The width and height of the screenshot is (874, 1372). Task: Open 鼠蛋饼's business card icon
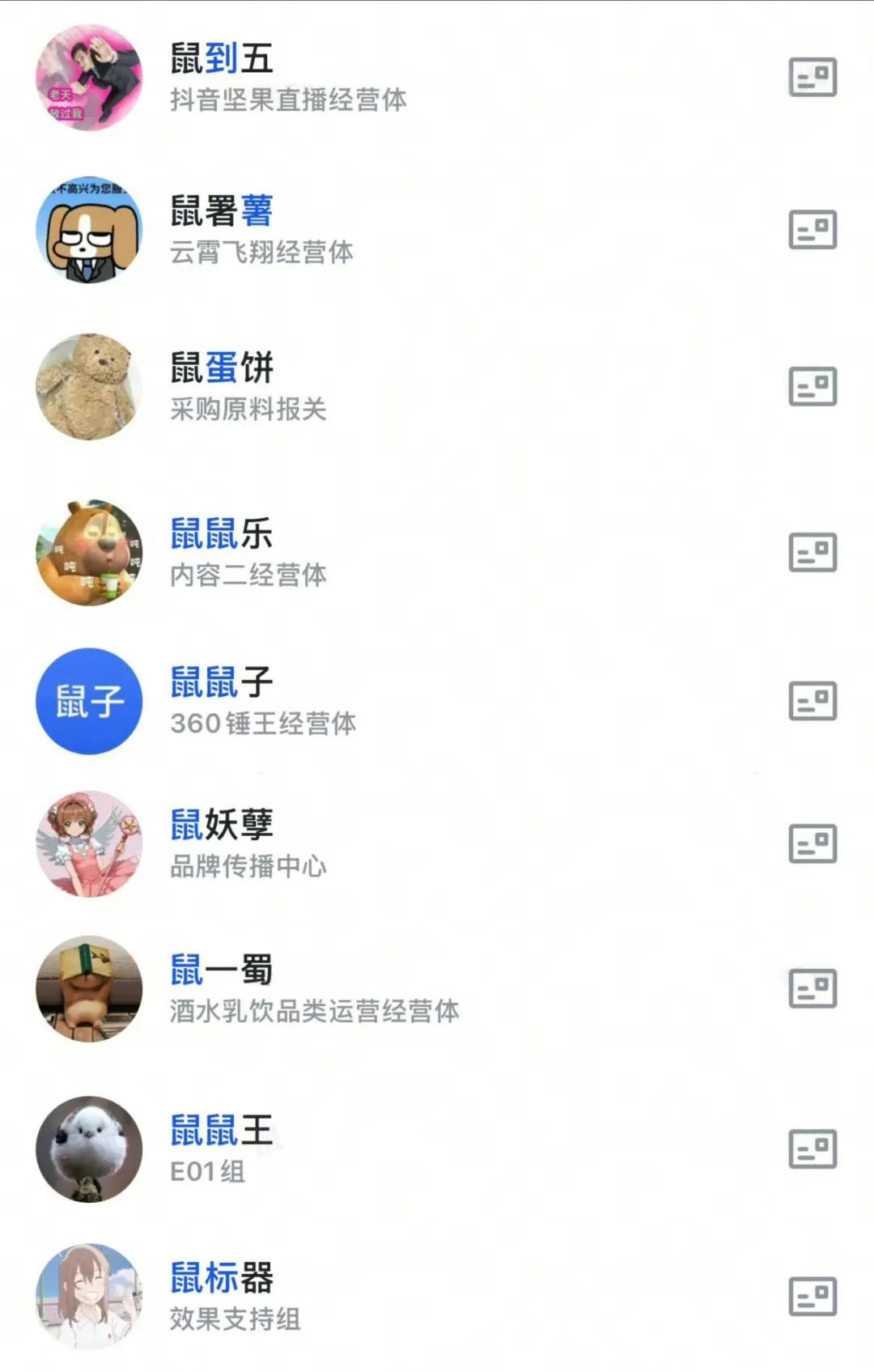click(x=812, y=387)
